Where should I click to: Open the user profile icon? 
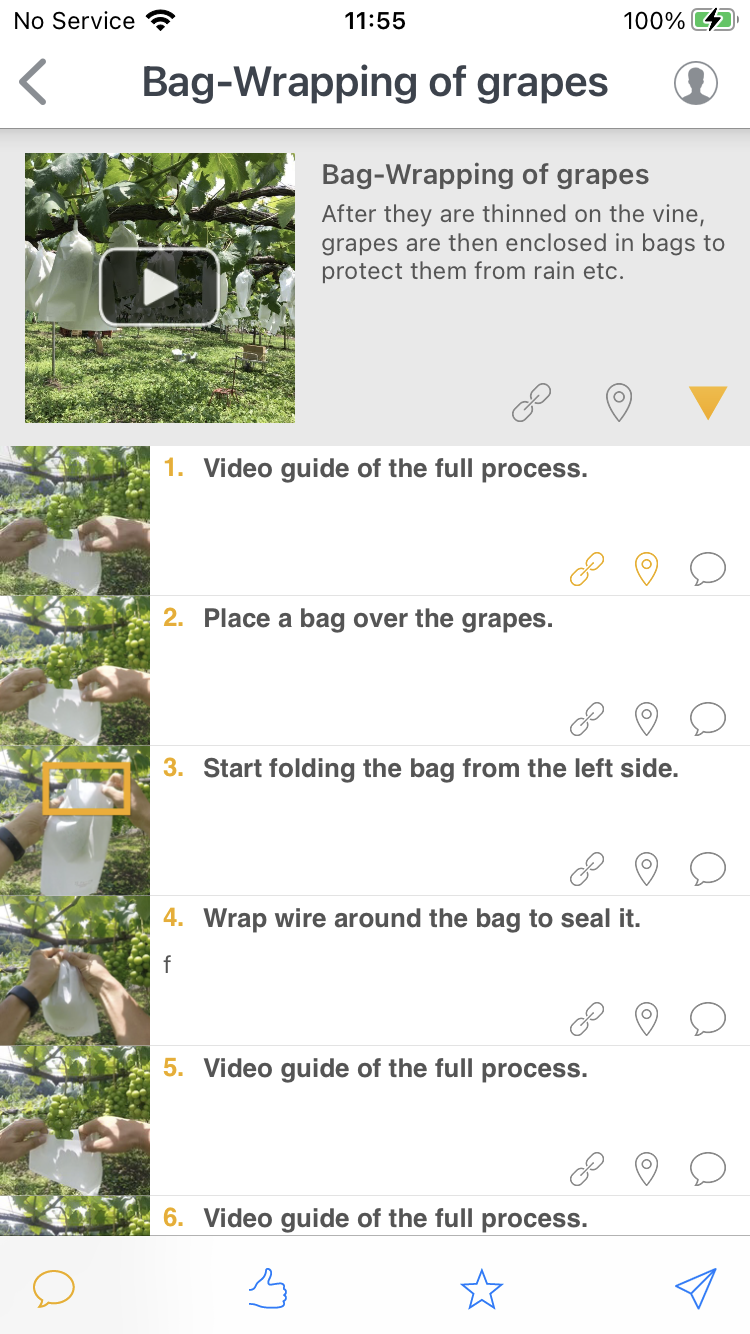[x=696, y=83]
